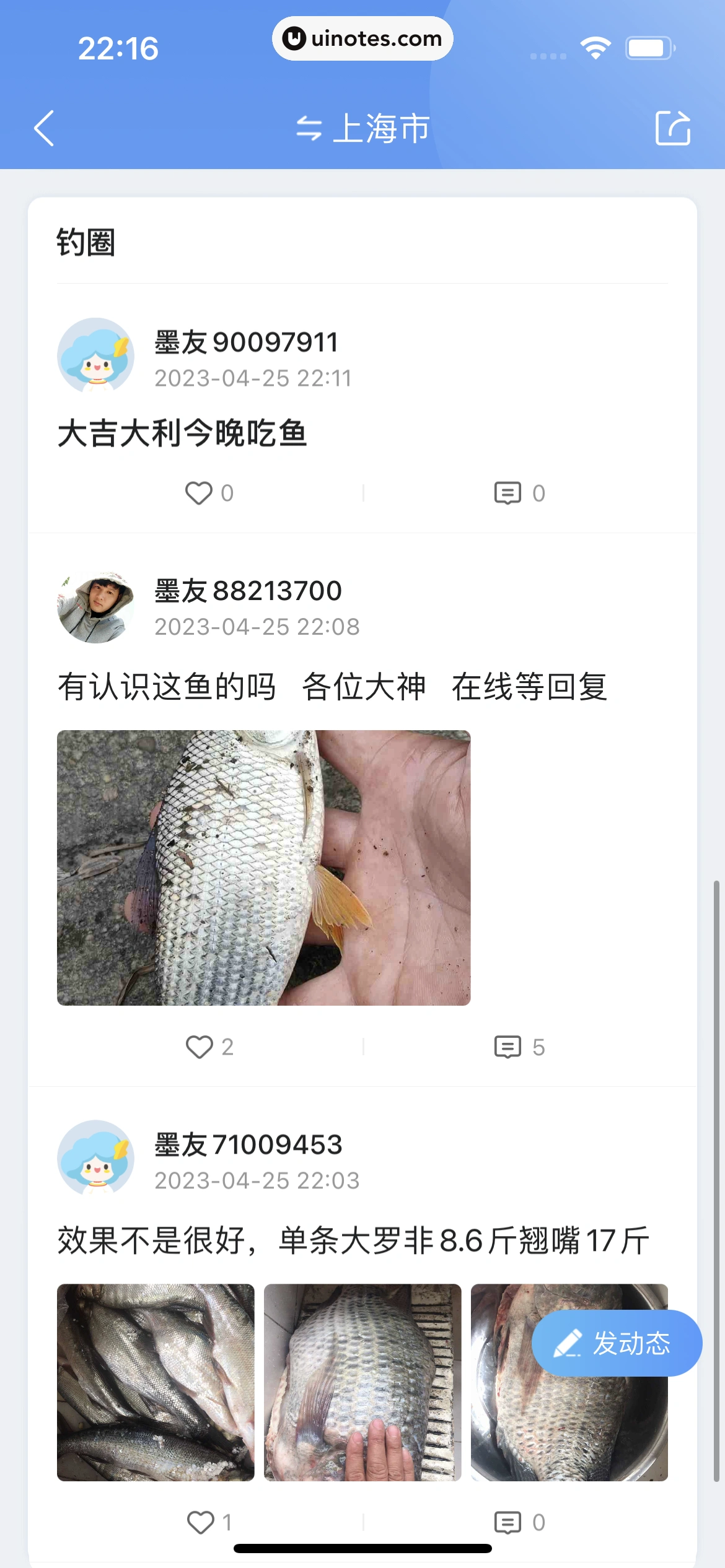Open 墨友 88213700's profile name

click(248, 590)
